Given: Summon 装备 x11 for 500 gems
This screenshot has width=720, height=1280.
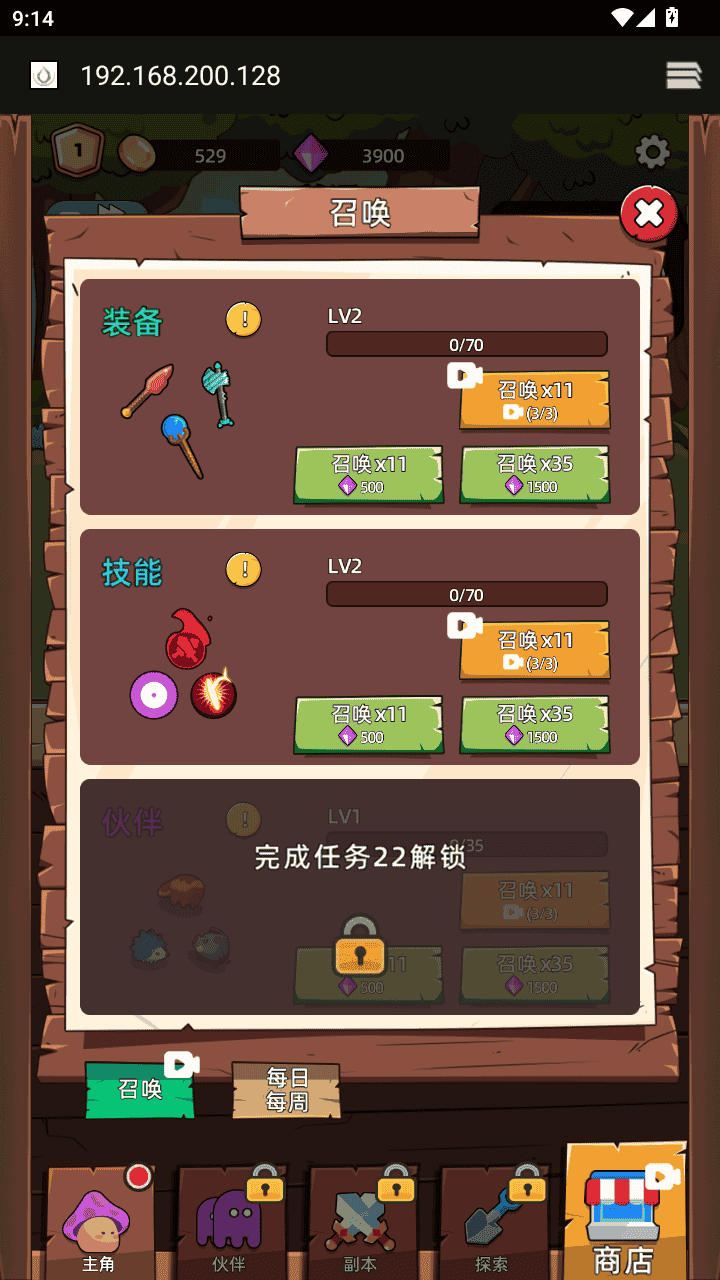Looking at the screenshot, I should pyautogui.click(x=368, y=475).
